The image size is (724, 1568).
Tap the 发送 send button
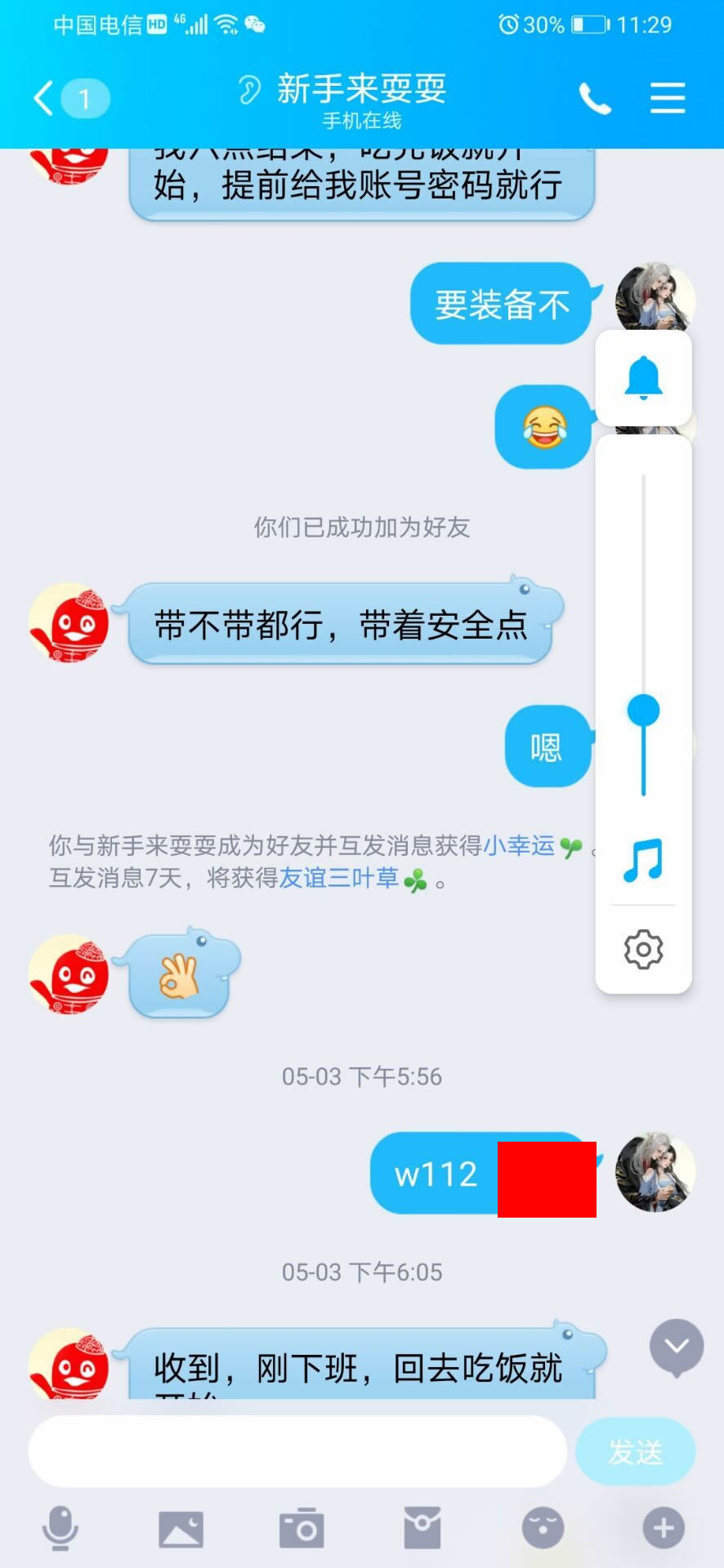(635, 1451)
